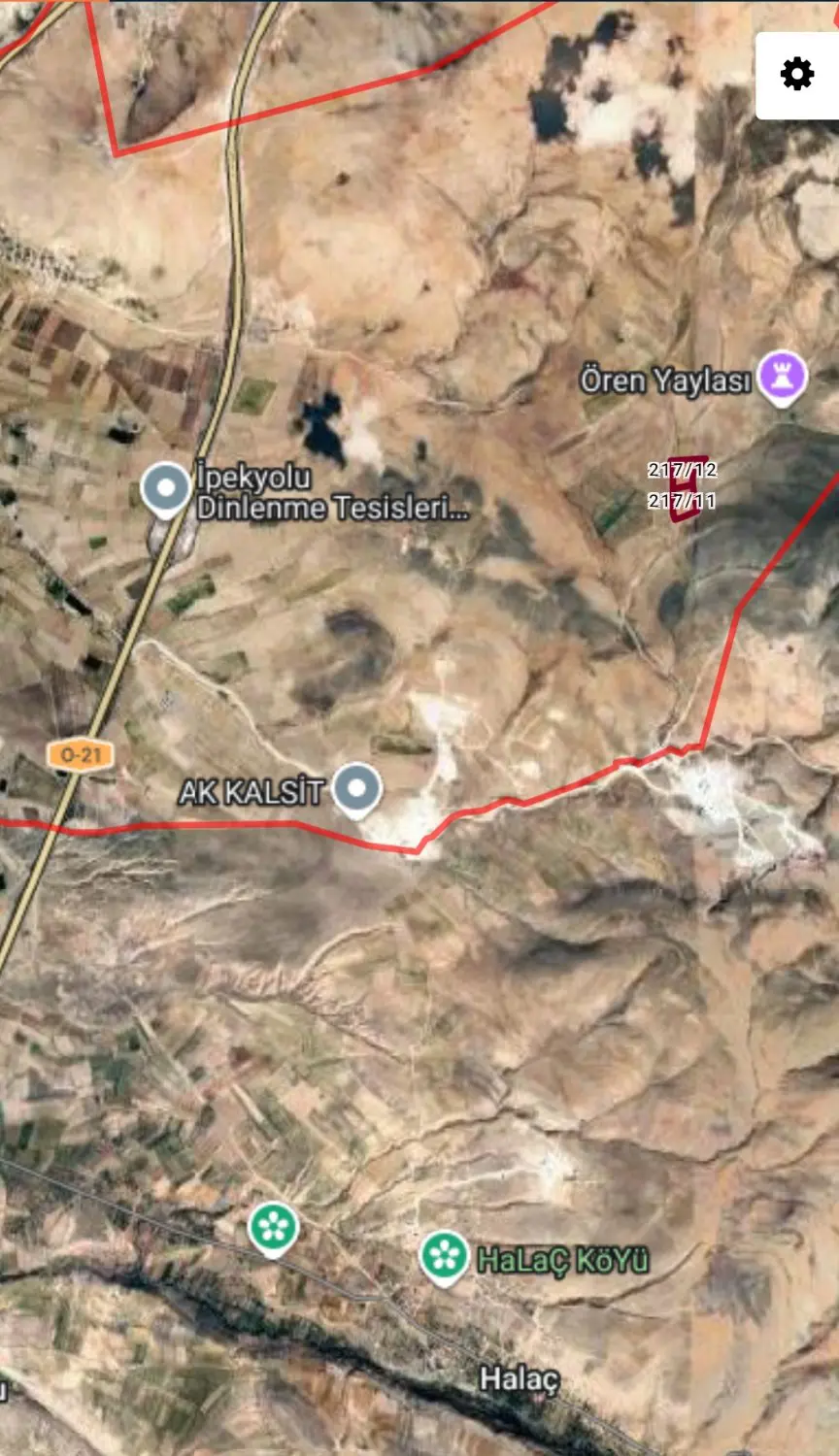Tap the AK KALSİT location marker
The image size is (839, 1456).
(357, 790)
